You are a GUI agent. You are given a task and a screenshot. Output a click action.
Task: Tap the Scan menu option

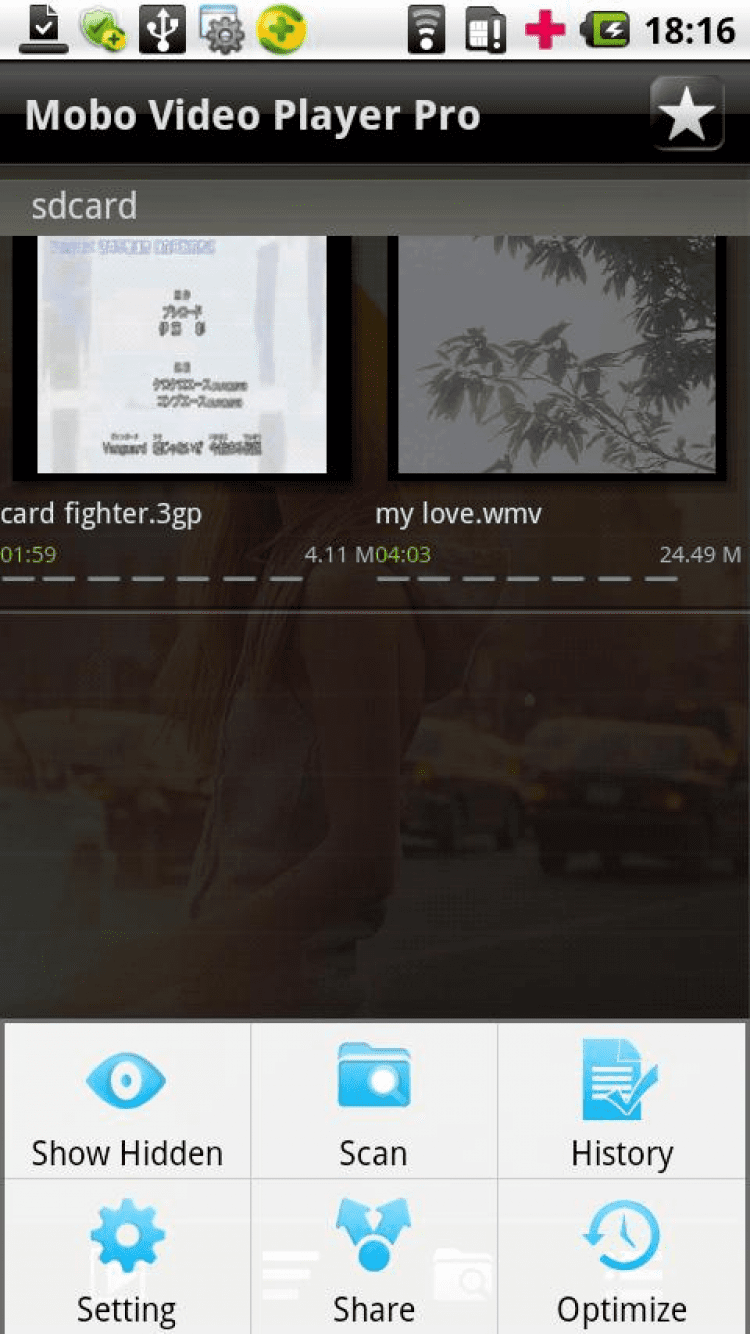(373, 1101)
